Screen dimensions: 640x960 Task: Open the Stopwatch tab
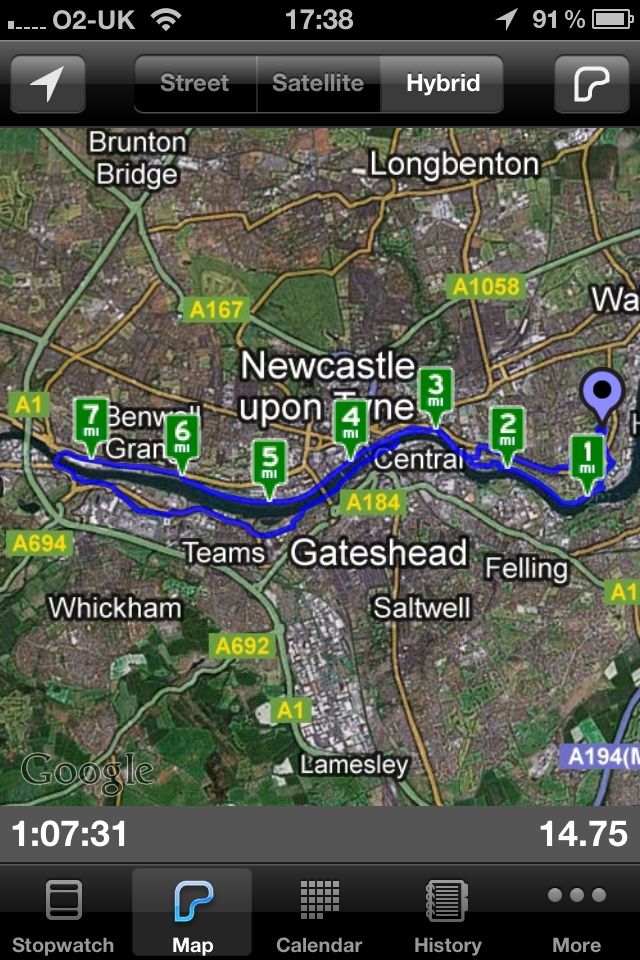click(x=63, y=915)
